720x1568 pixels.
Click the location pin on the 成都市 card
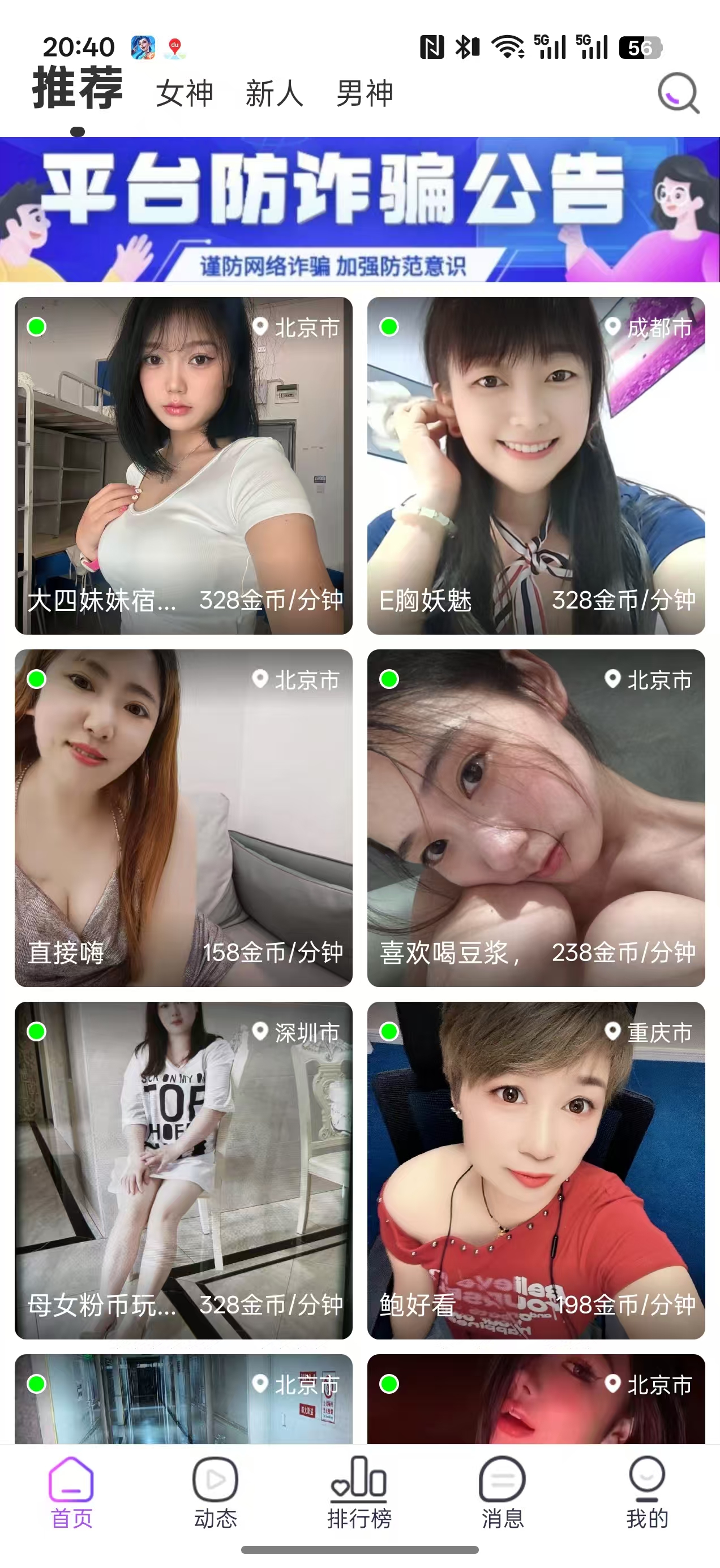(612, 327)
